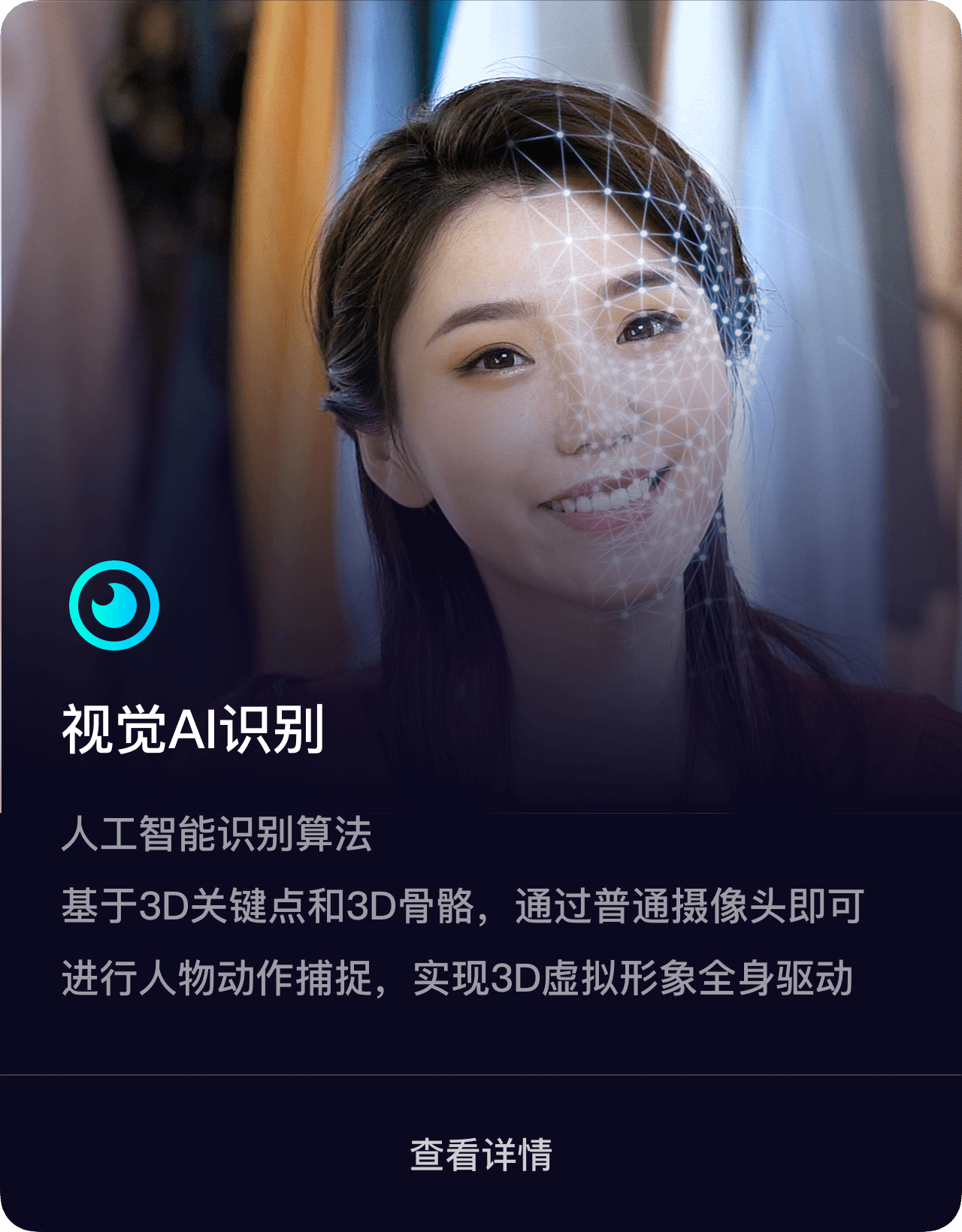Open 查看详情 to view details

click(x=481, y=1155)
